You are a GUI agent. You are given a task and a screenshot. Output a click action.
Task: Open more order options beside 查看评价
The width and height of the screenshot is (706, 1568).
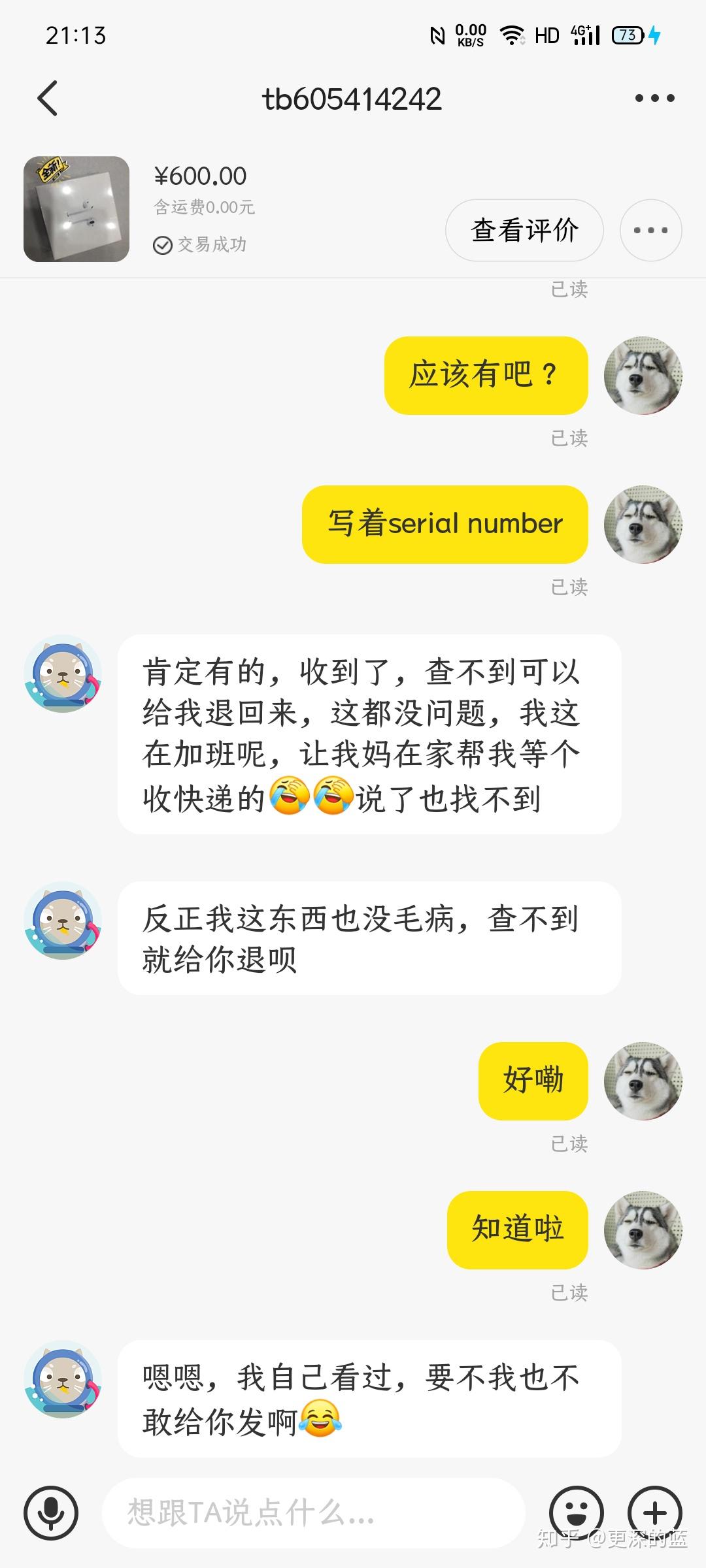pos(650,230)
